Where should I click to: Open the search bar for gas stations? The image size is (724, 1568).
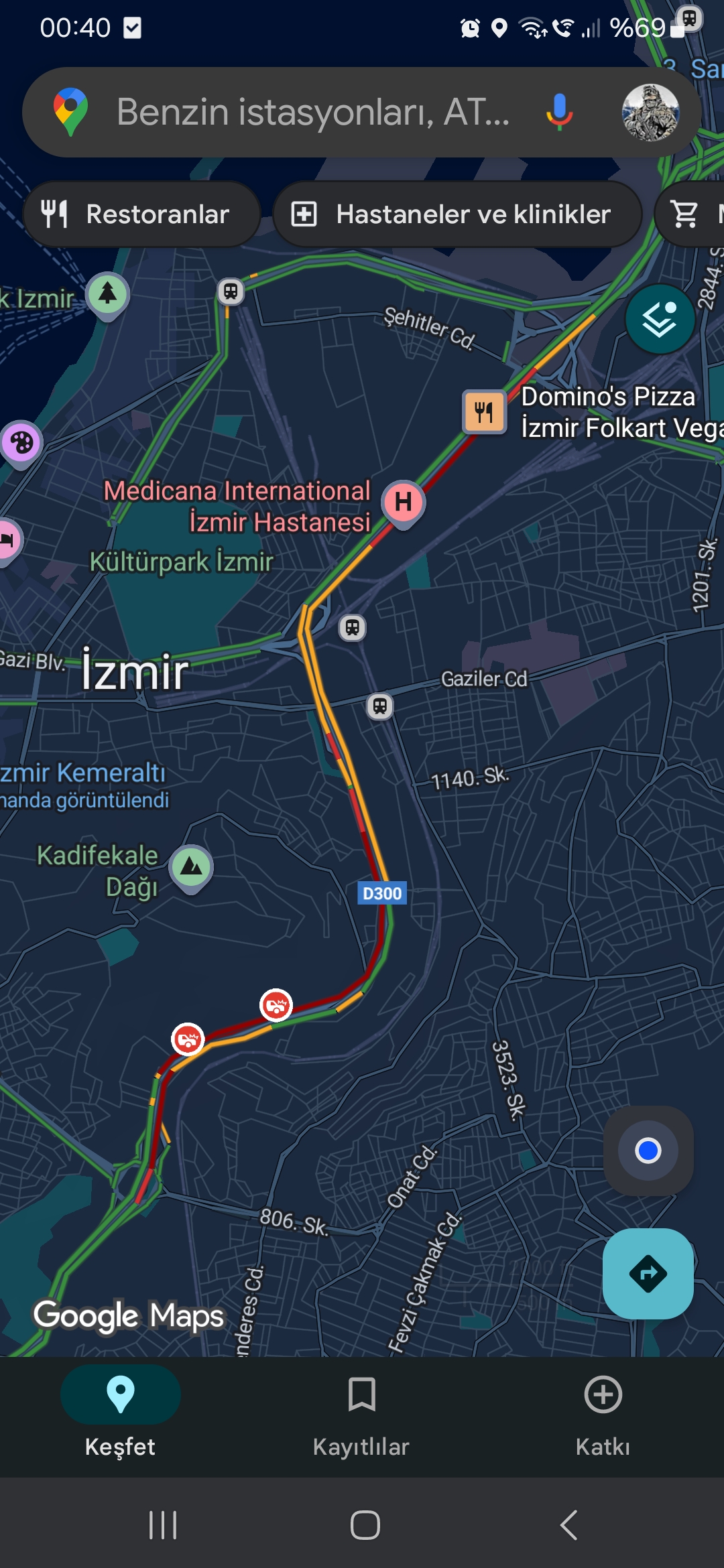tap(312, 112)
